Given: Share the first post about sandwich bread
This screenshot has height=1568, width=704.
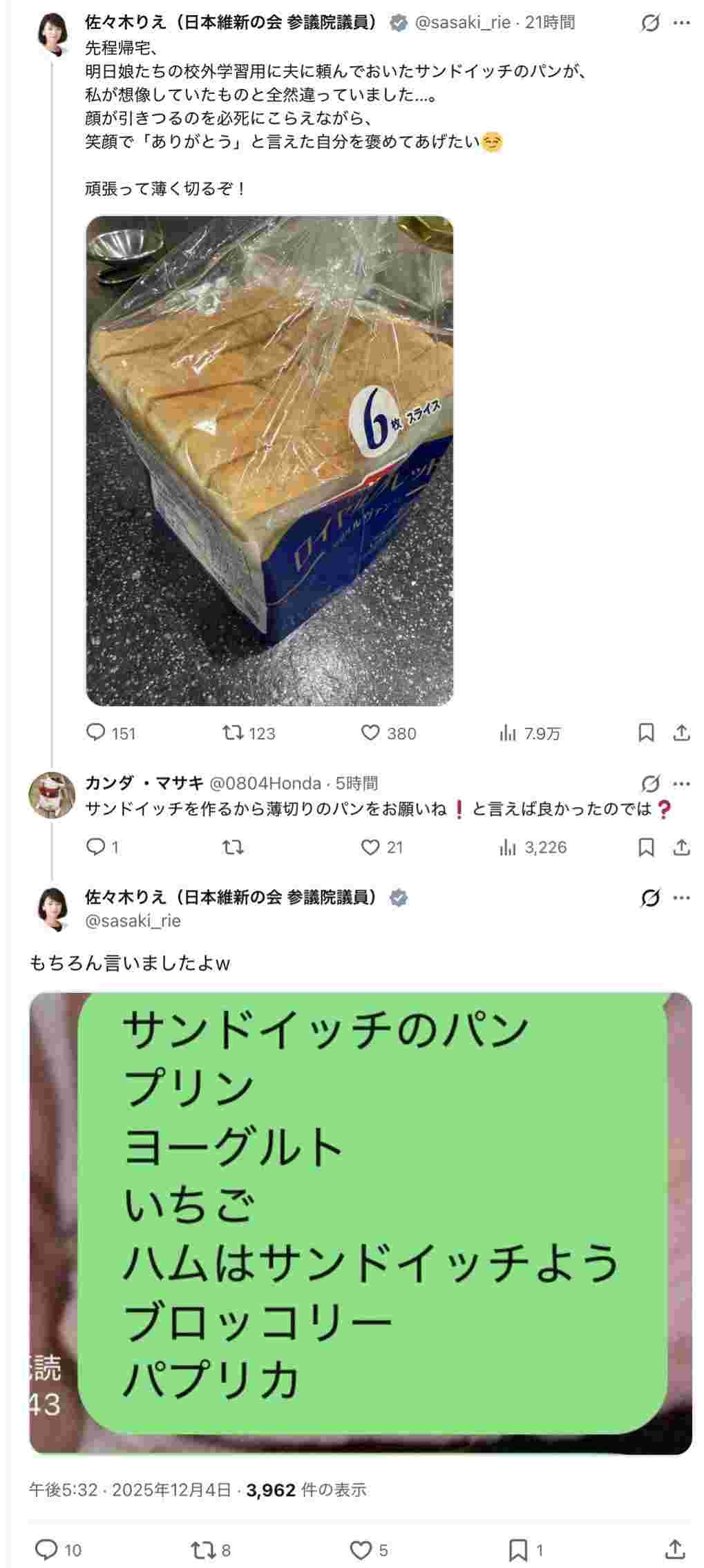Looking at the screenshot, I should (682, 733).
